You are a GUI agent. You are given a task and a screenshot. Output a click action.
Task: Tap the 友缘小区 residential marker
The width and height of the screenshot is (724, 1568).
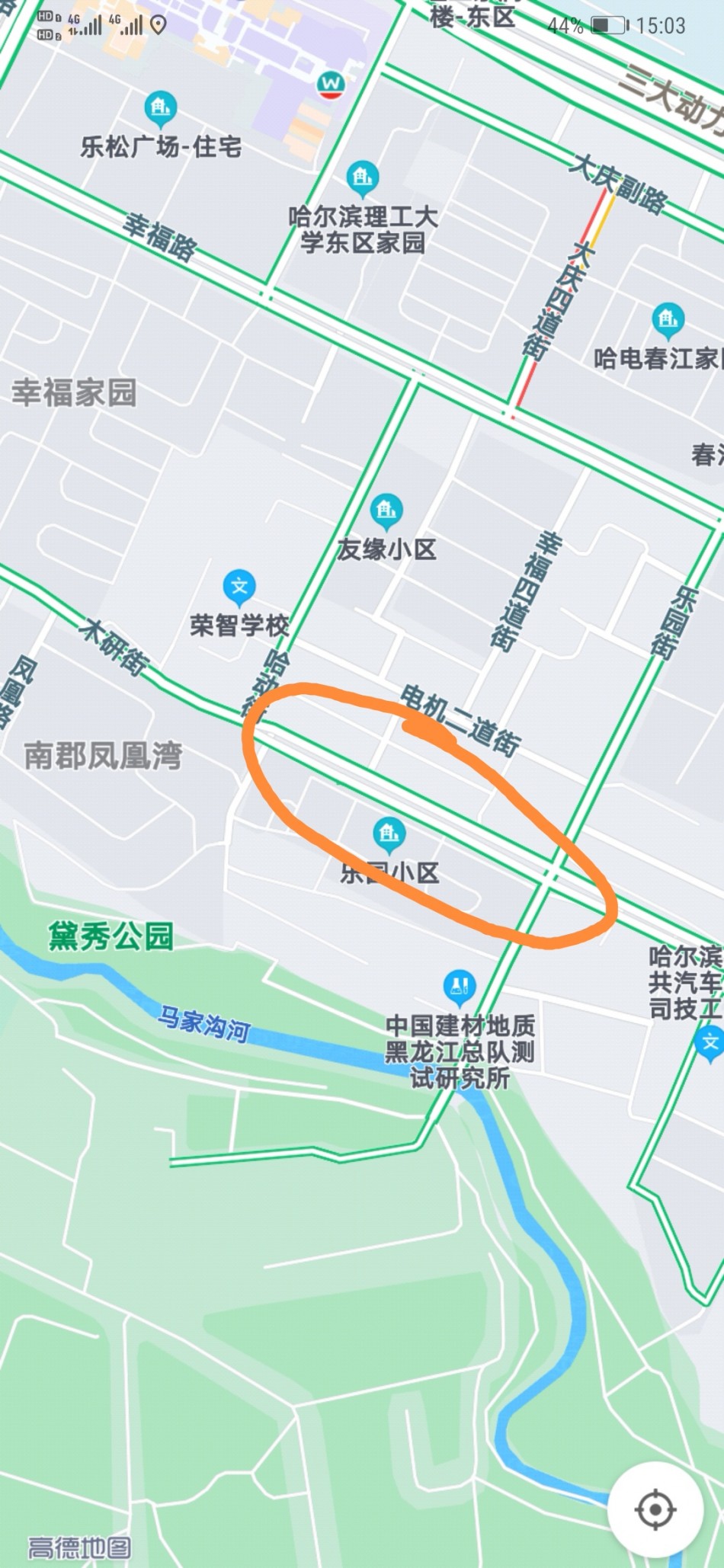coord(386,509)
